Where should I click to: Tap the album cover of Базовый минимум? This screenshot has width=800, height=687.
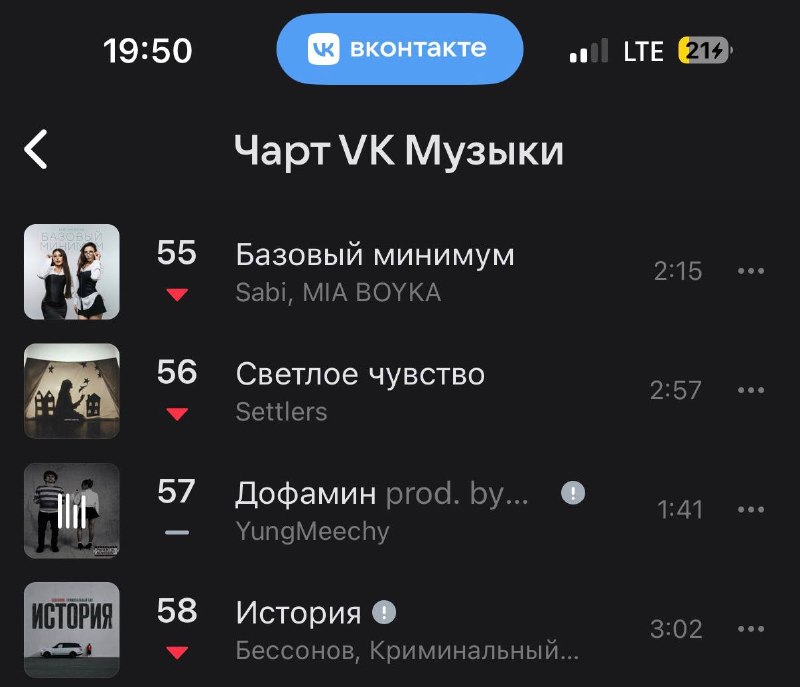[x=72, y=272]
